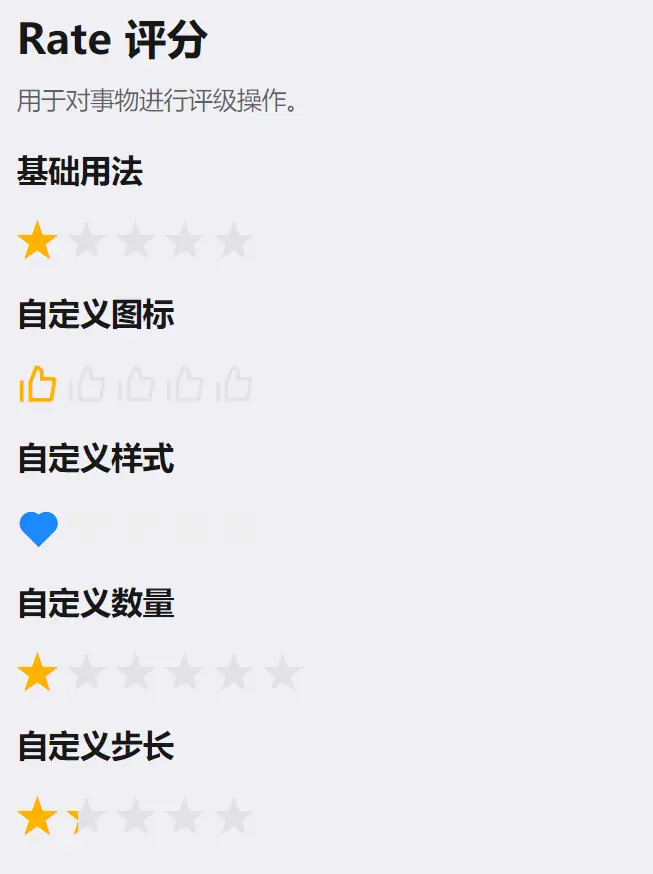Tap the first full star under 自定义步长
Viewport: 653px width, 874px height.
[x=37, y=817]
